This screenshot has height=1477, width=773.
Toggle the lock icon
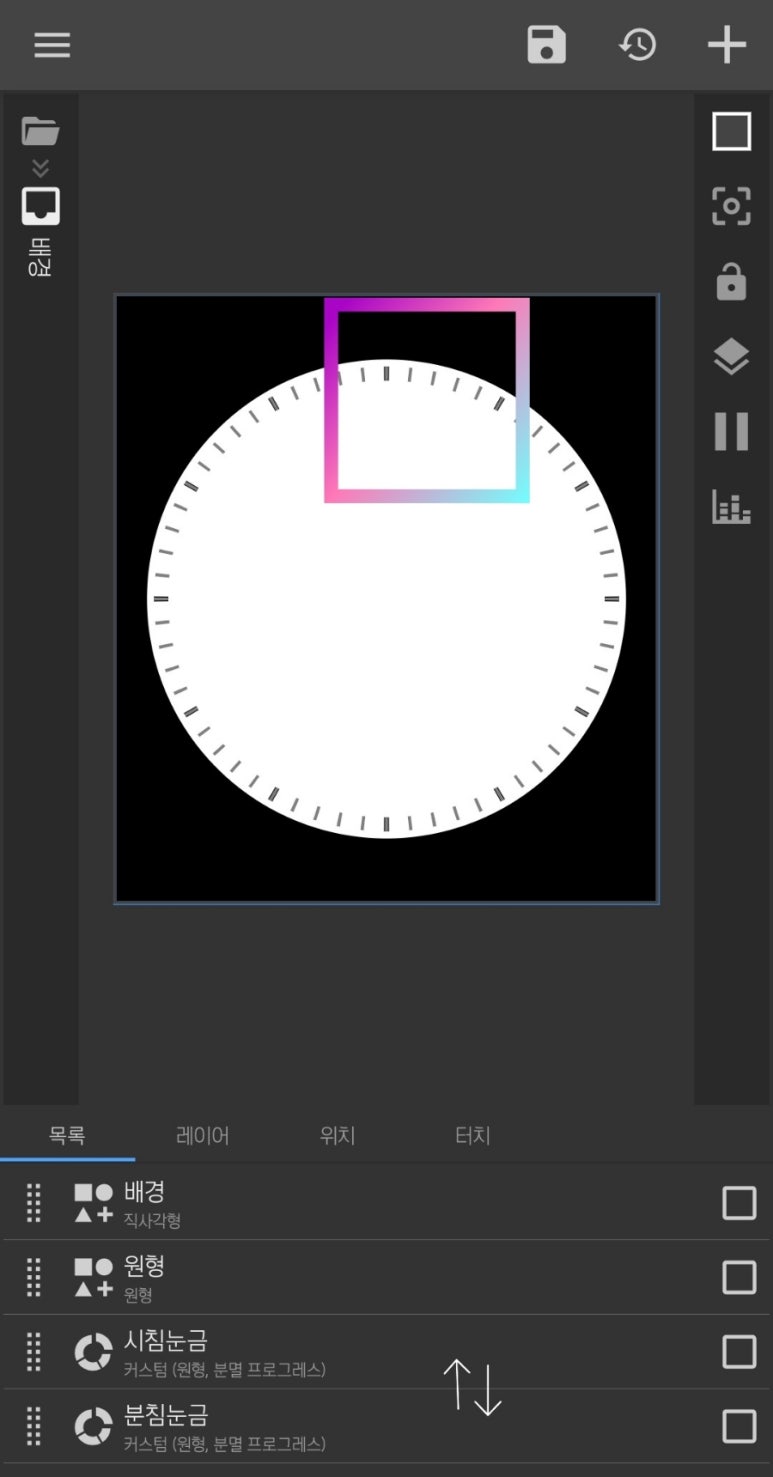coord(731,282)
